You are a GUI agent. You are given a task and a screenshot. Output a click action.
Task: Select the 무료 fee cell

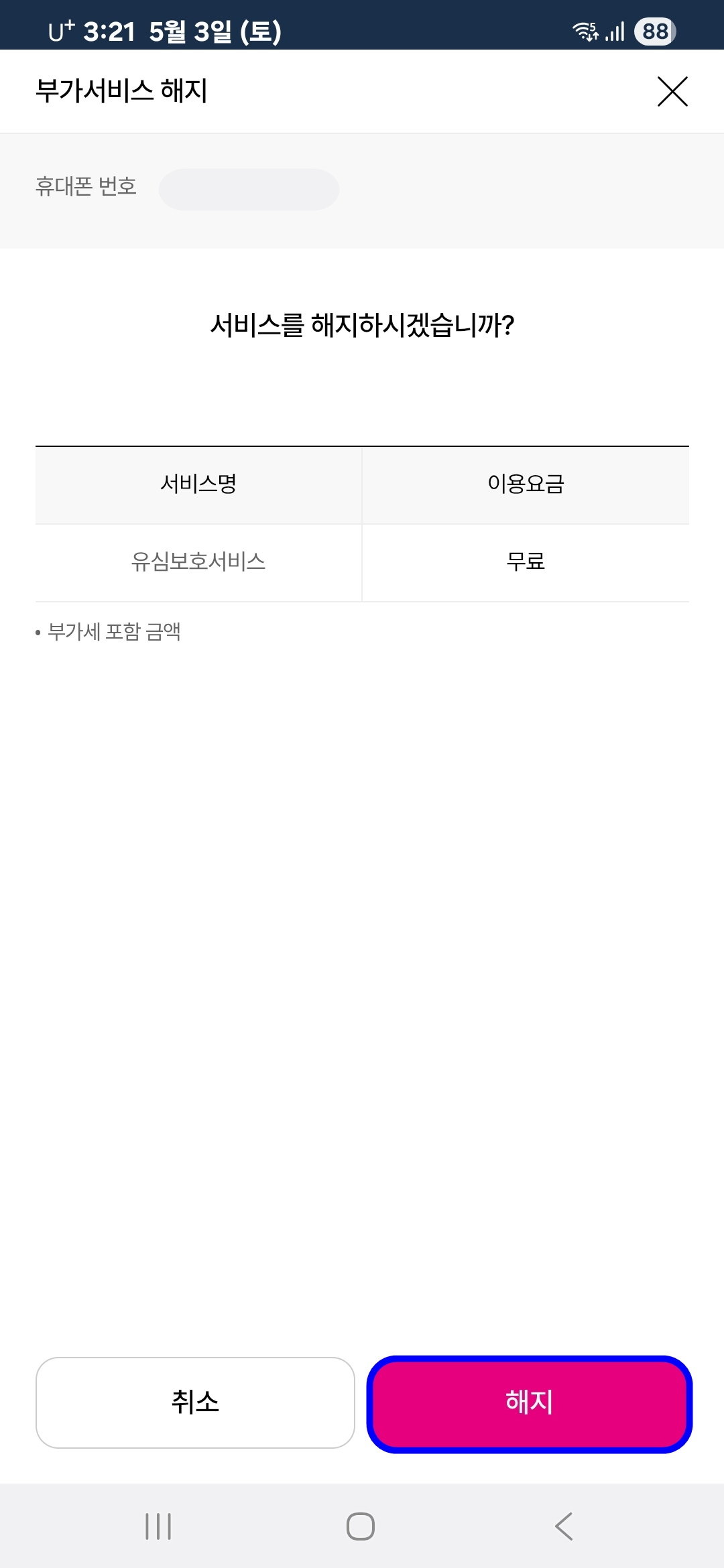click(x=524, y=562)
